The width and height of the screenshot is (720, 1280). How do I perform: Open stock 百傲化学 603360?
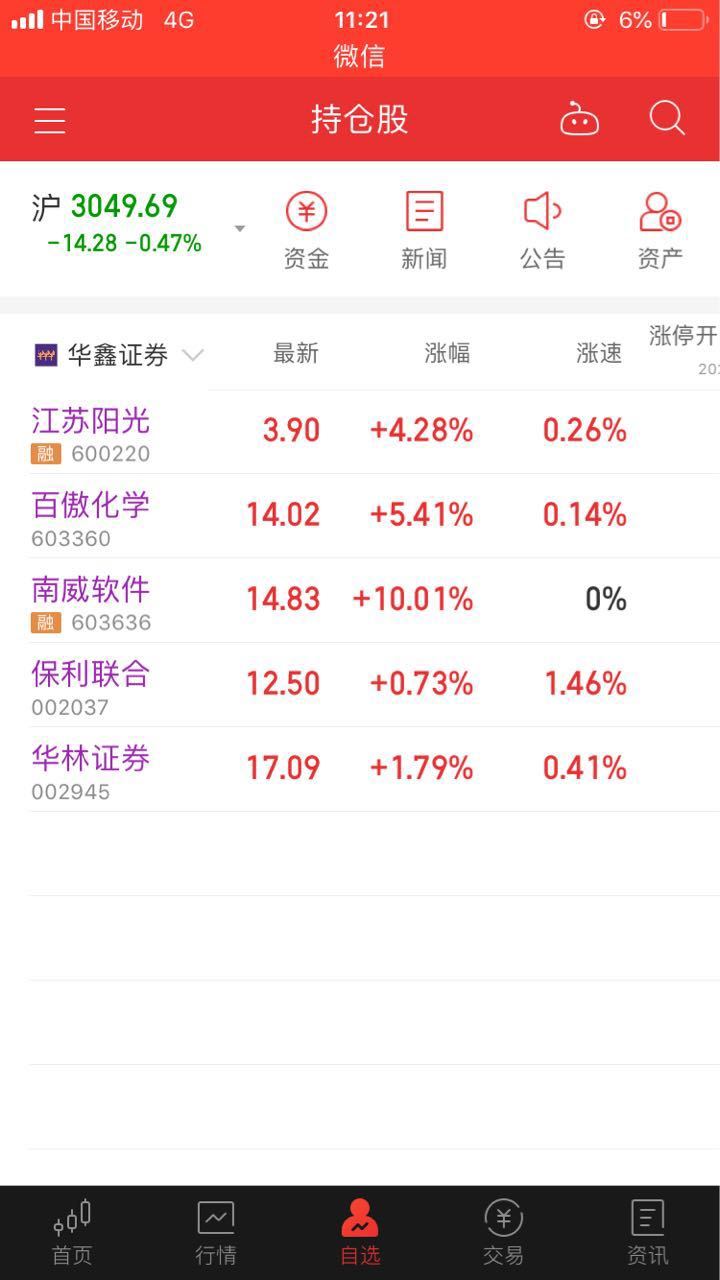point(360,516)
